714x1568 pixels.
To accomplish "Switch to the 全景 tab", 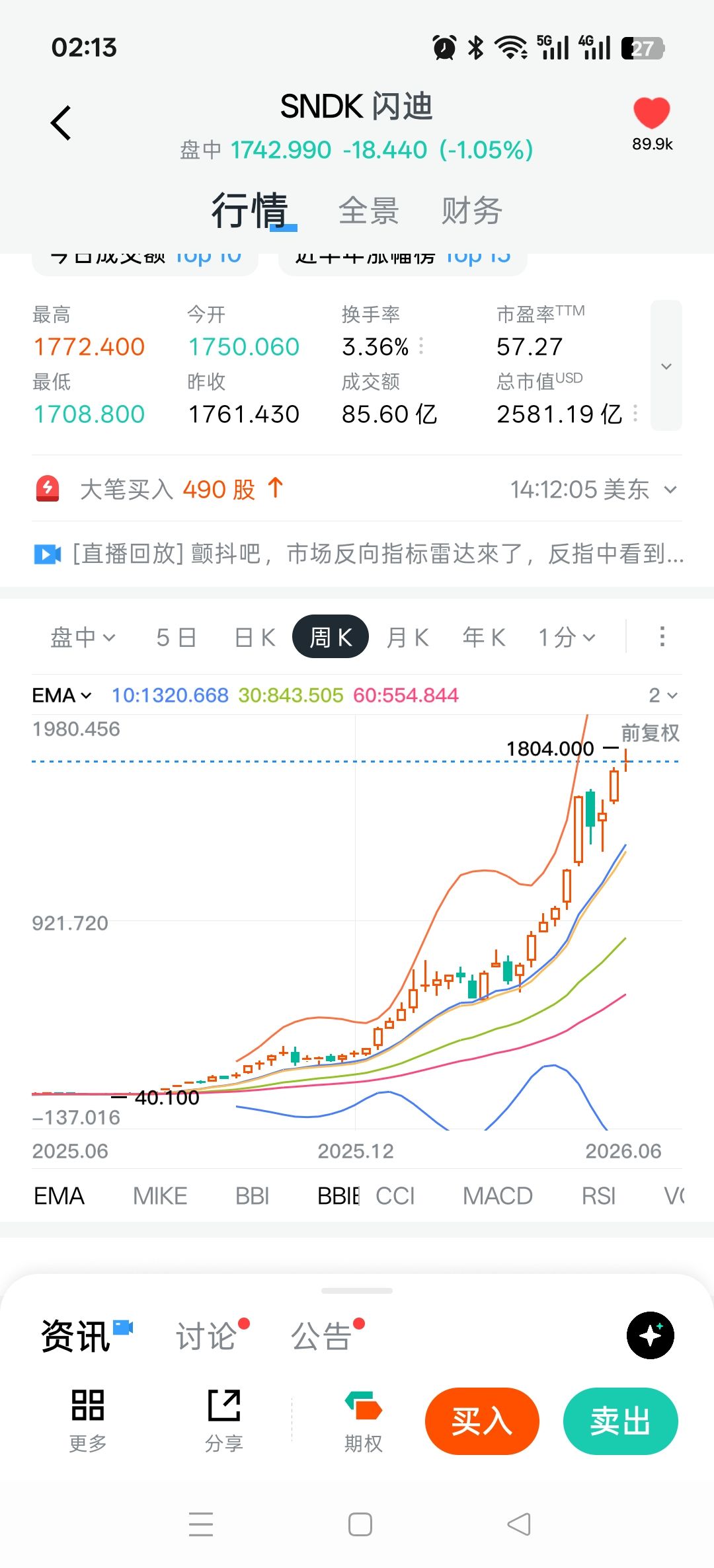I will tap(368, 211).
